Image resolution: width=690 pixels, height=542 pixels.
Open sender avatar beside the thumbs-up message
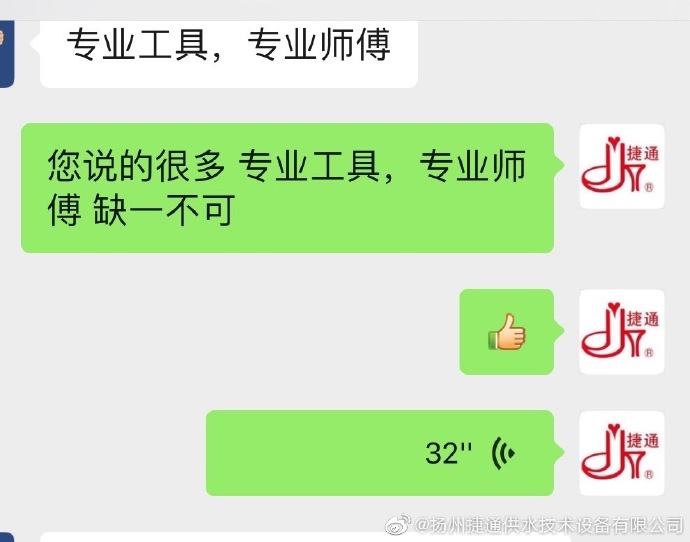click(x=621, y=333)
